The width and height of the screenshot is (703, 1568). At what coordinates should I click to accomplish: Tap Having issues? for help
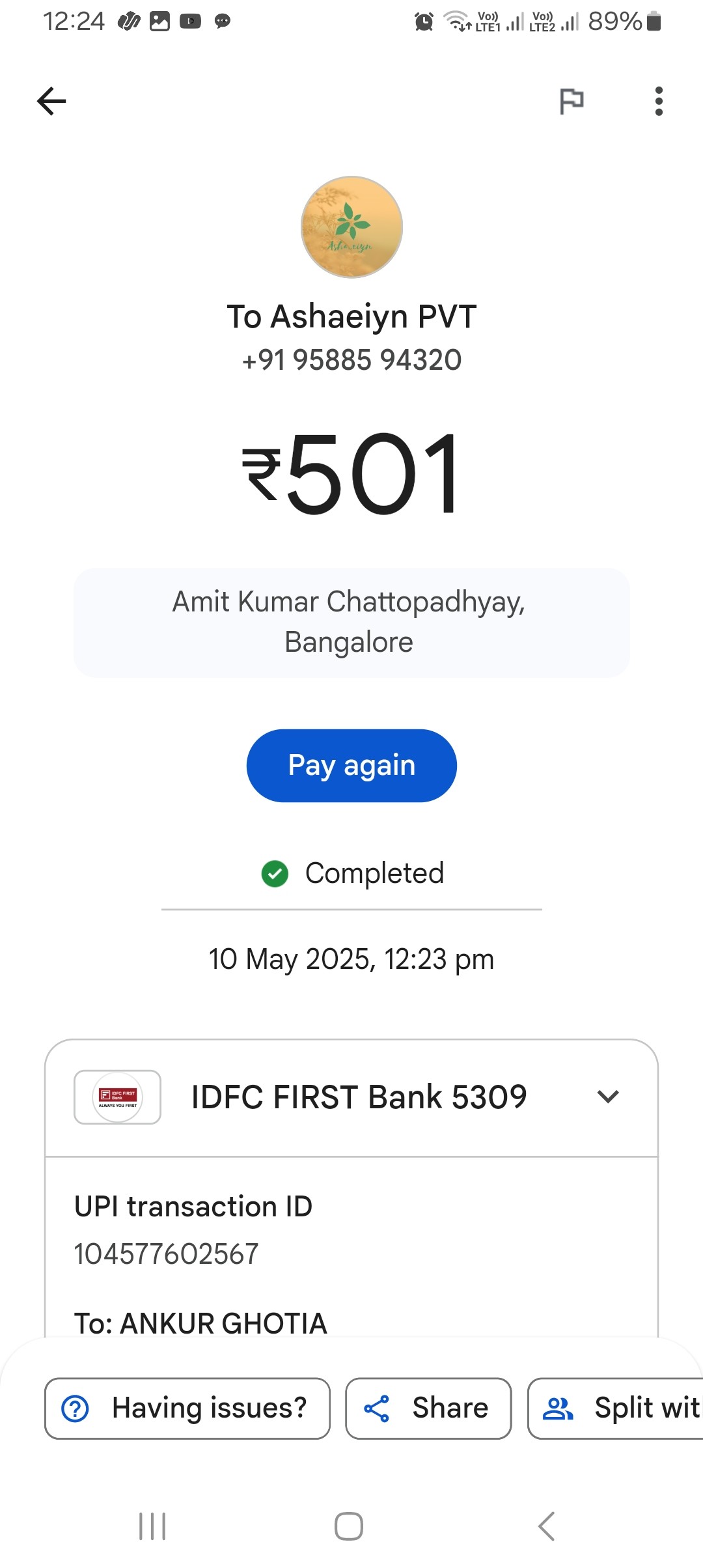(187, 1408)
